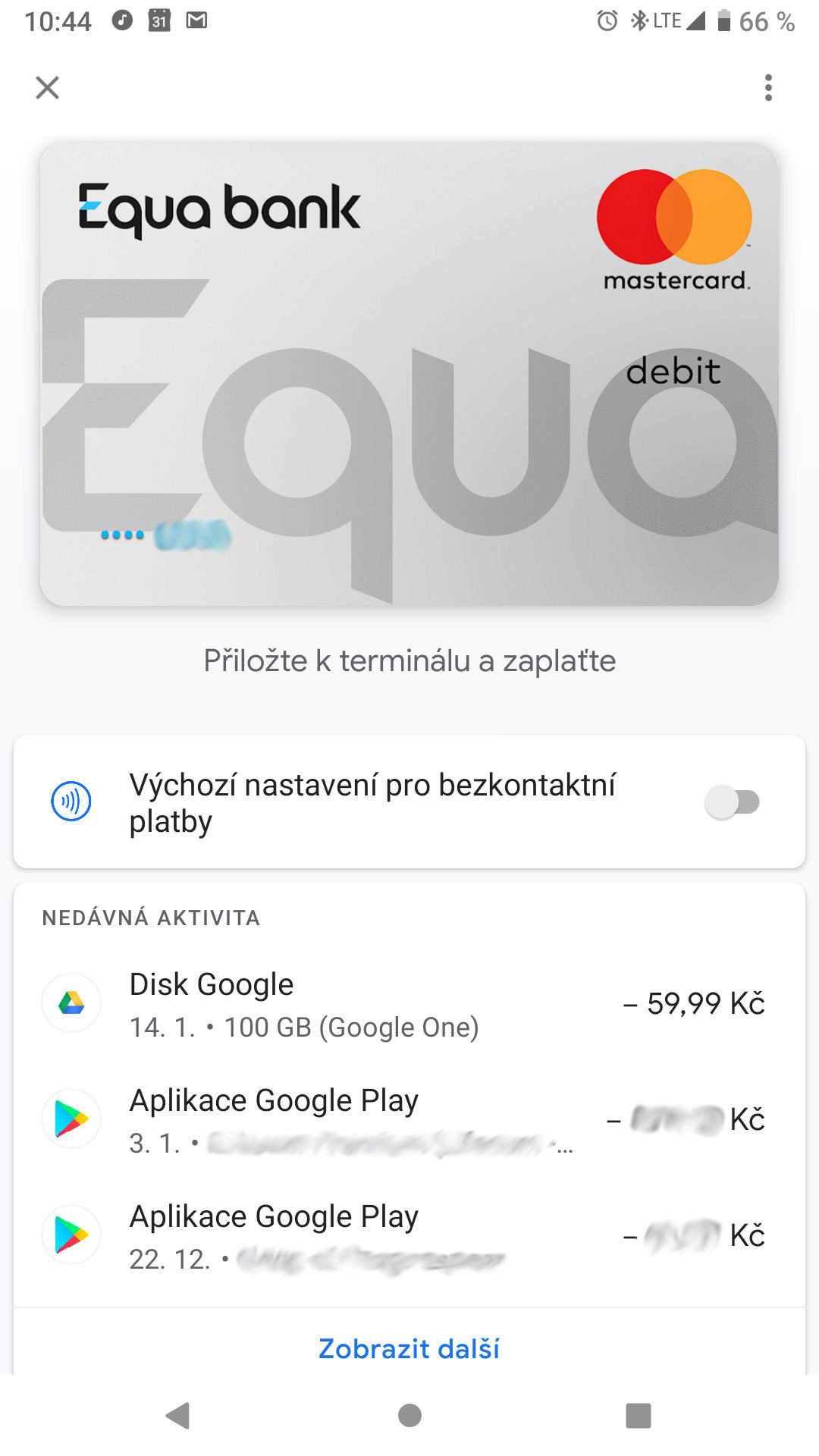Close the card detail screen
Viewport: 819px width, 1456px height.
tap(47, 88)
